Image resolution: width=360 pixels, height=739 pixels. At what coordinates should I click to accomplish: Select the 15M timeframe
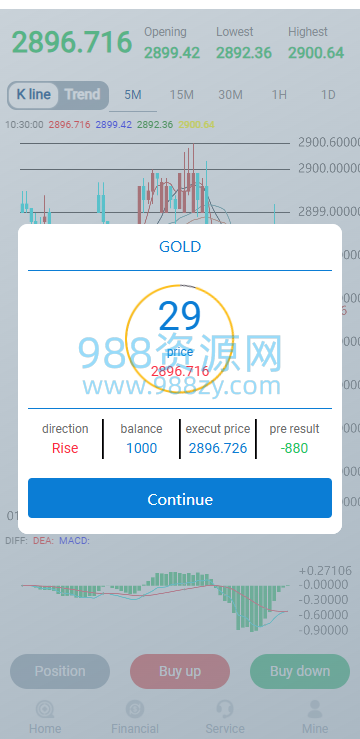coord(181,95)
